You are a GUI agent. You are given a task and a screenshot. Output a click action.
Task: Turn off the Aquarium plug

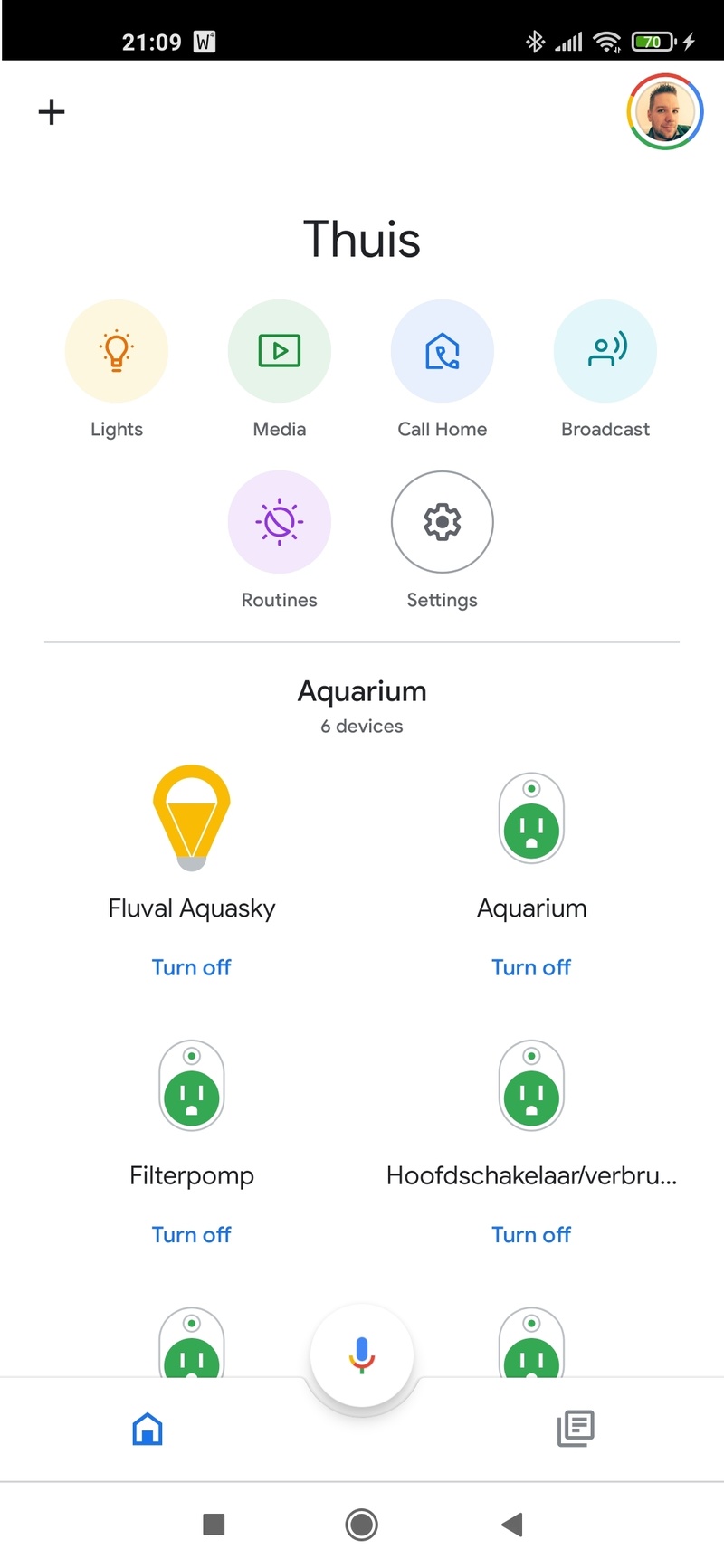(532, 967)
